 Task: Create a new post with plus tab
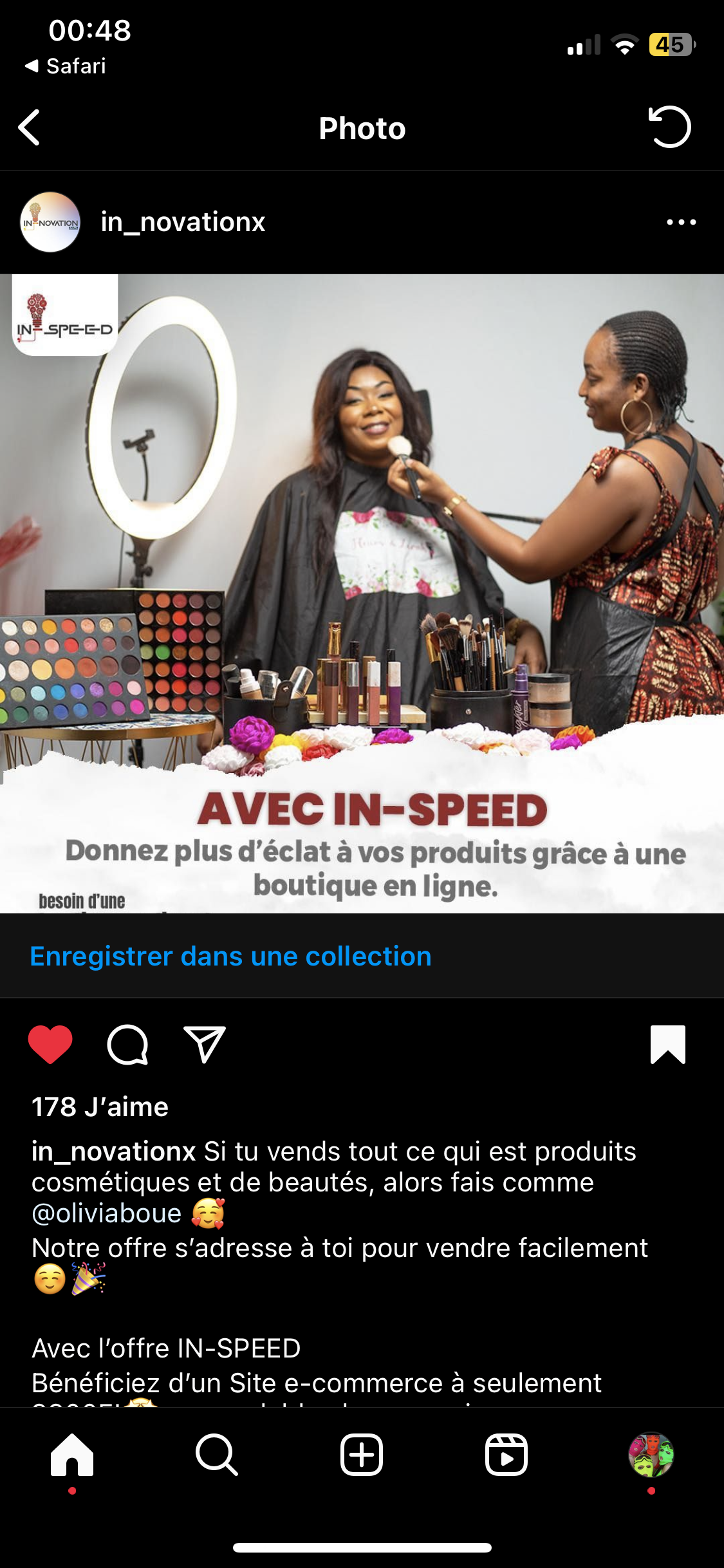(362, 1455)
